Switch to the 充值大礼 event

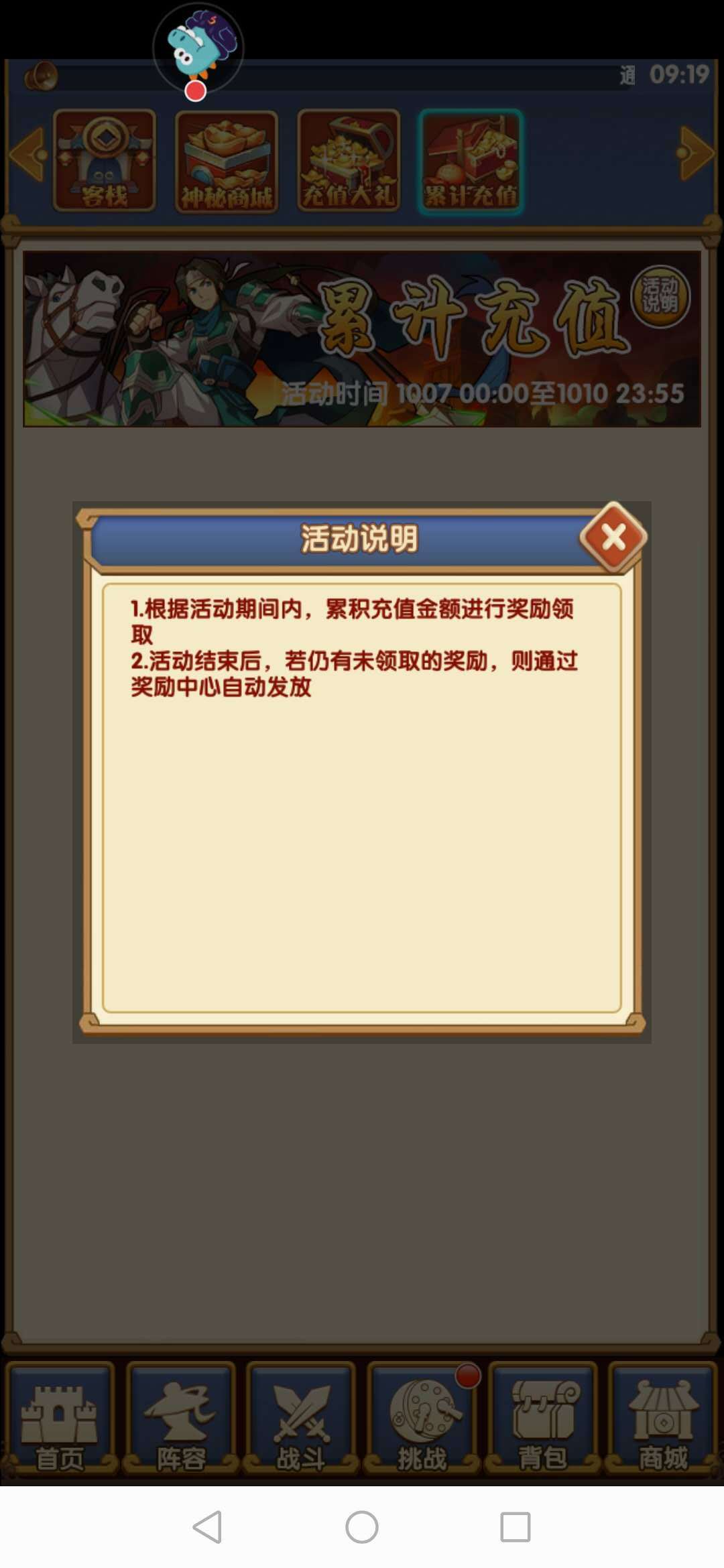348,161
